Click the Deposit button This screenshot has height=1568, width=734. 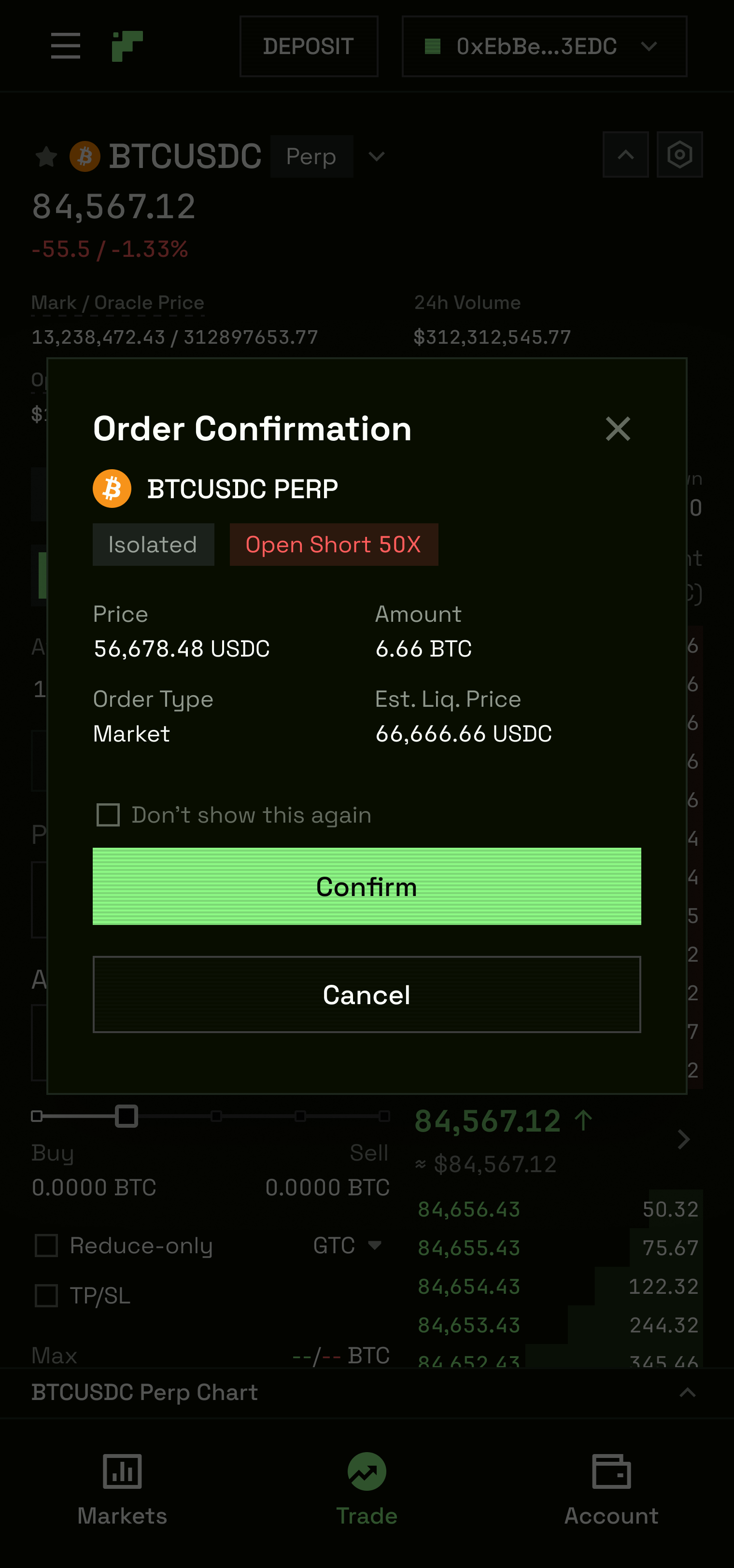pos(308,46)
